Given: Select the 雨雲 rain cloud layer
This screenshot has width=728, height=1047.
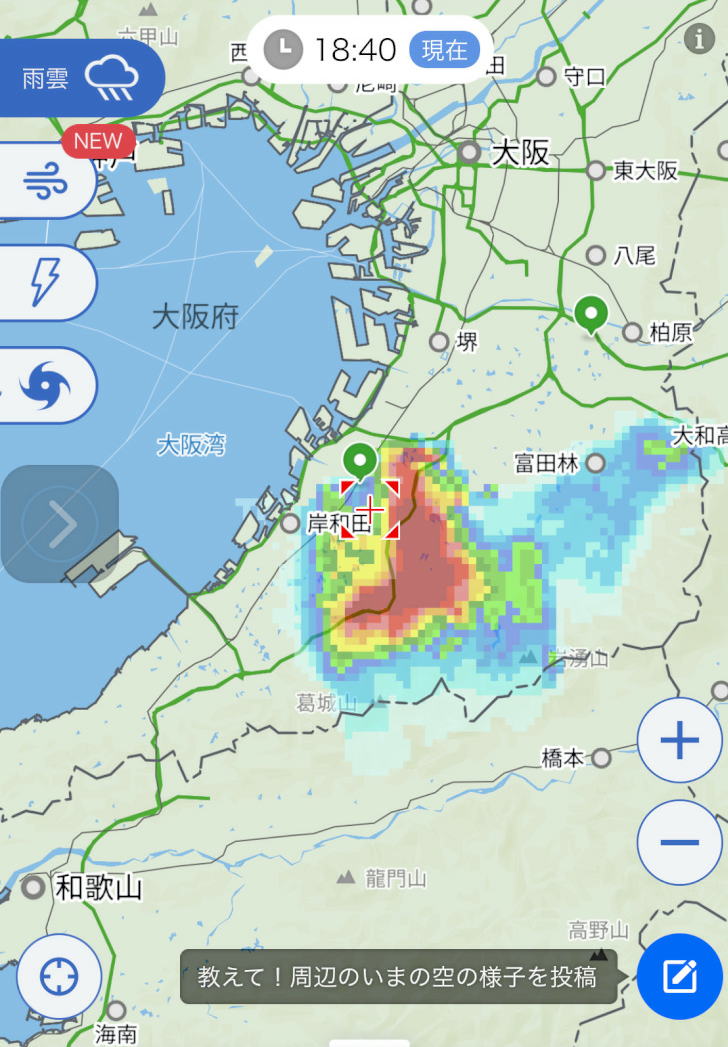Looking at the screenshot, I should pyautogui.click(x=80, y=78).
